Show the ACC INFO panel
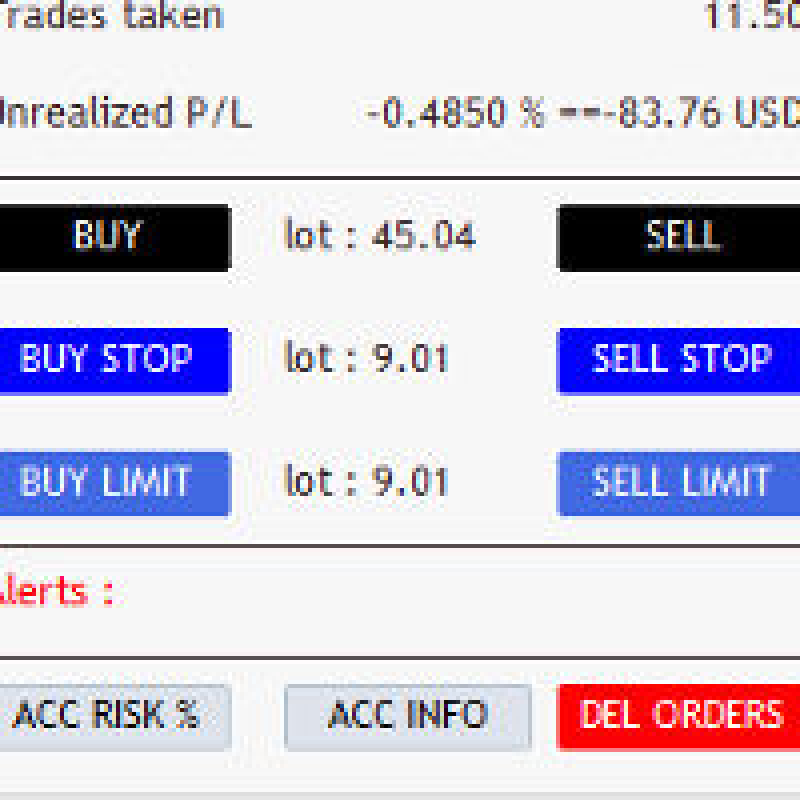Screen dimensions: 800x800 tap(408, 716)
